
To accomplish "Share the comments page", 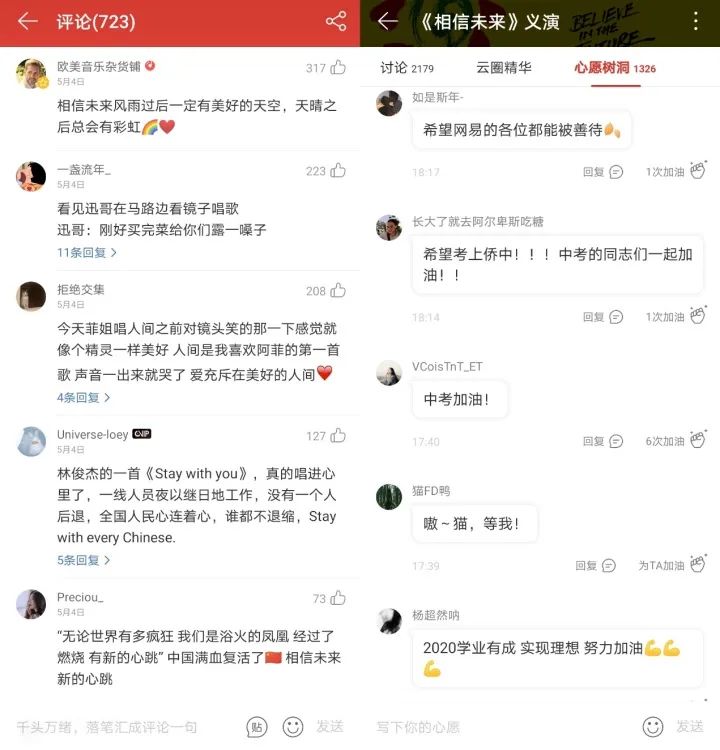I will point(336,21).
